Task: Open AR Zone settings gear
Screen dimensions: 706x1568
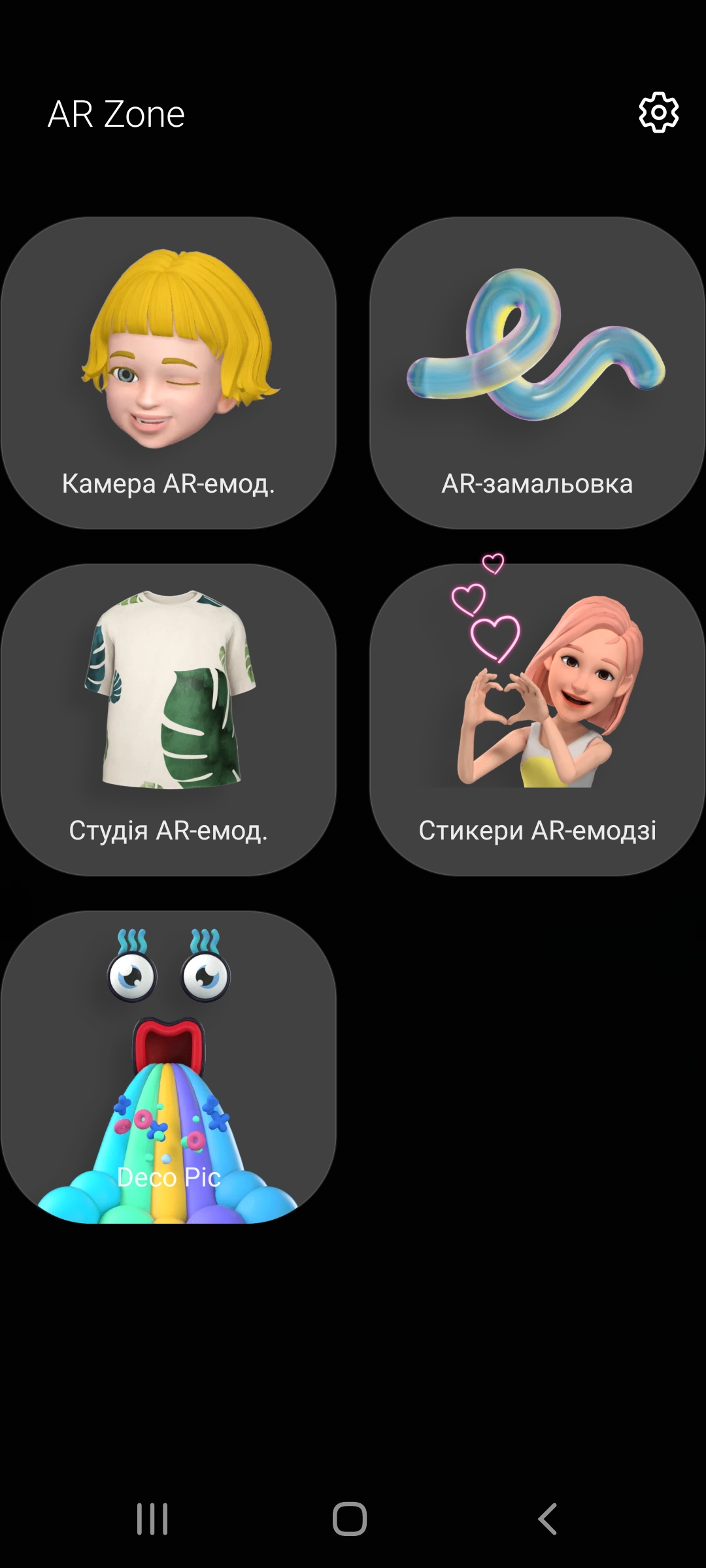Action: tap(658, 113)
